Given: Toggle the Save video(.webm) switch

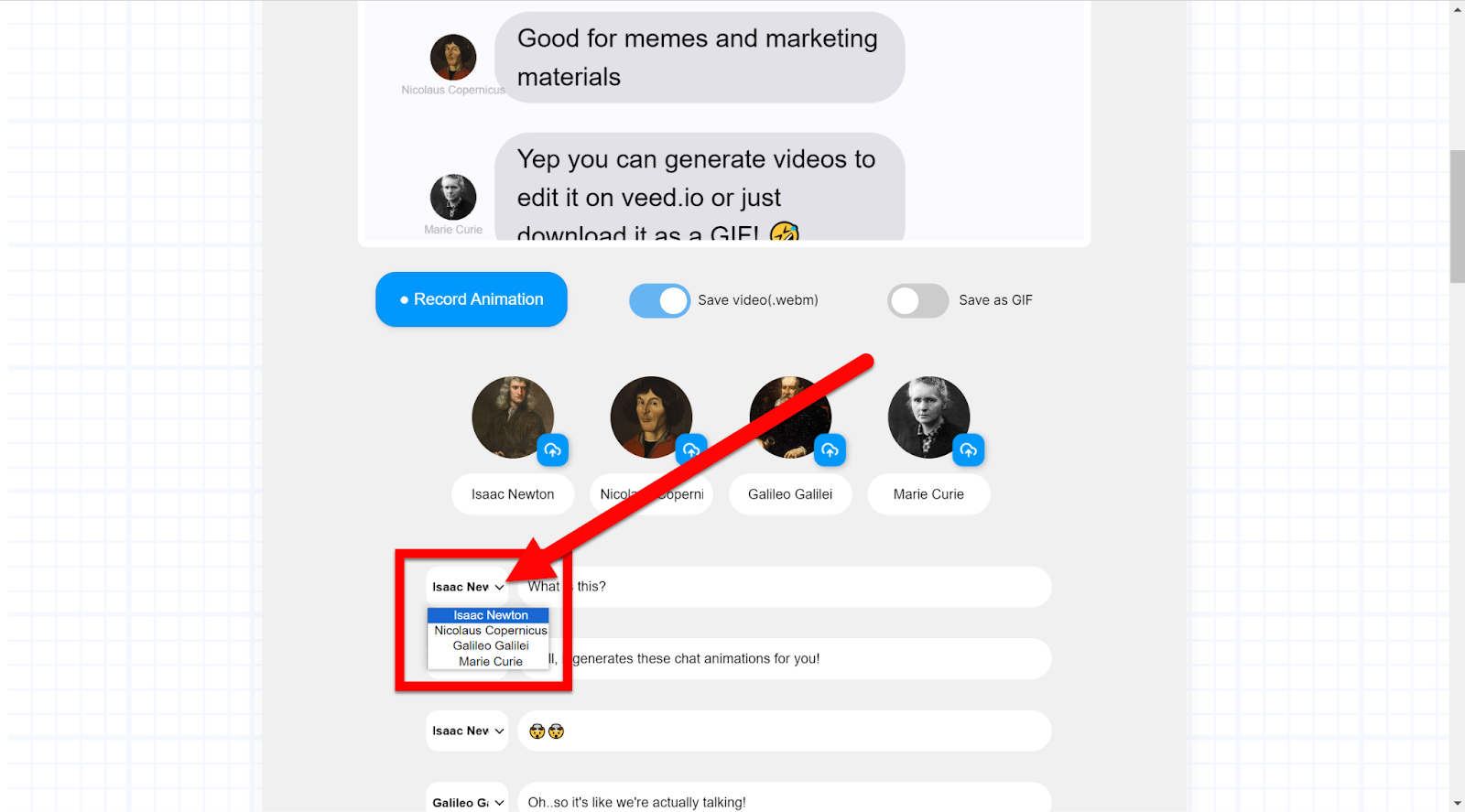Looking at the screenshot, I should click(x=659, y=300).
